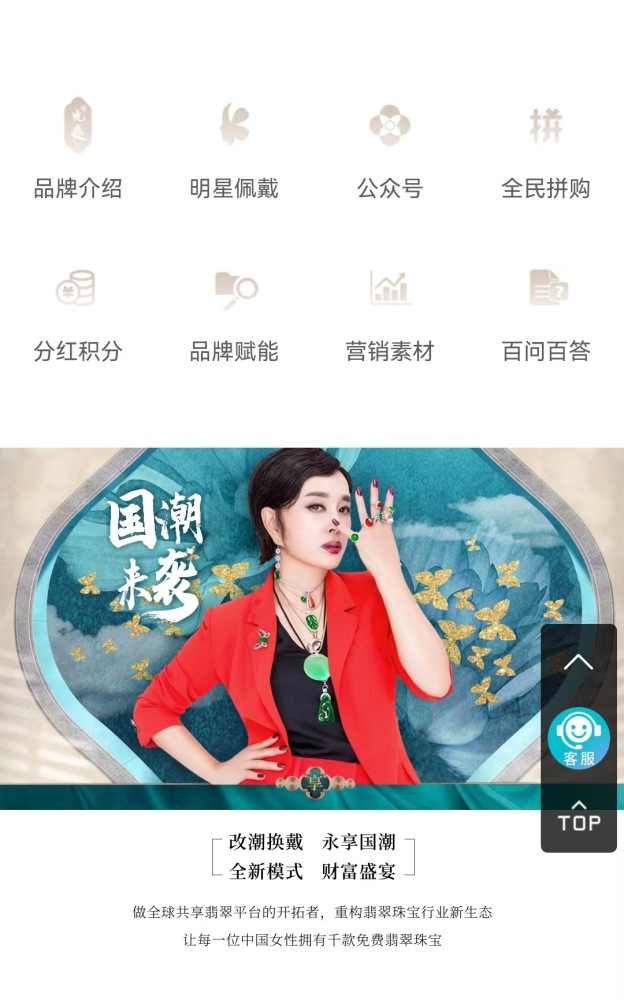Open the 国潮来袭 promotional banner
The image size is (624, 1000).
pyautogui.click(x=312, y=628)
